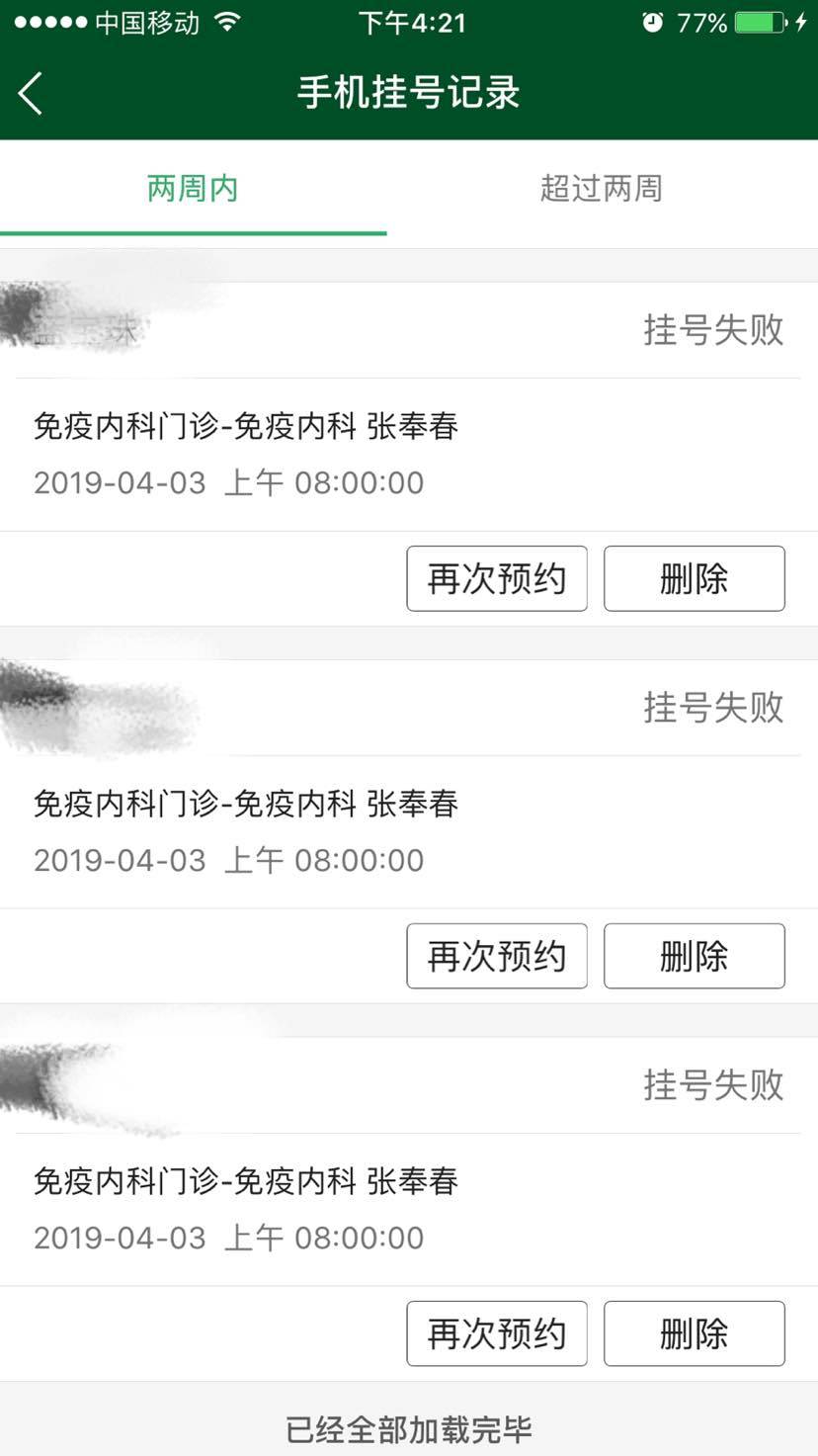Image resolution: width=818 pixels, height=1456 pixels.
Task: Tap 再次预约 on the first record
Action: 497,578
